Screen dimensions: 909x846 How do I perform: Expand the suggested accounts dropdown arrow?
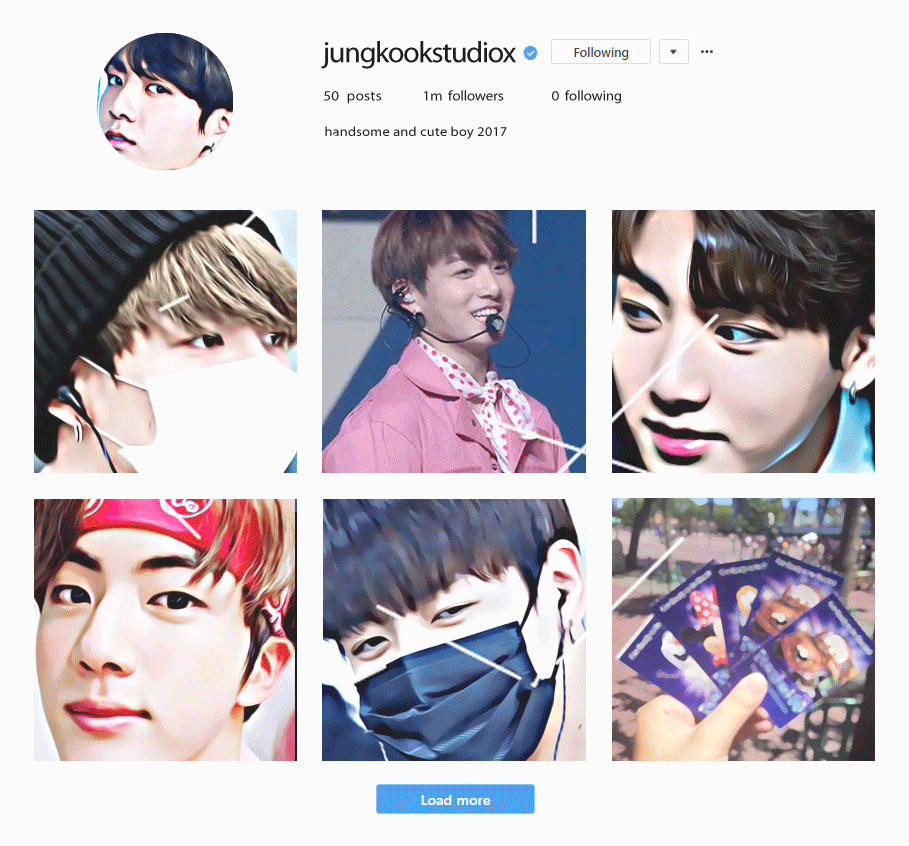pos(673,52)
